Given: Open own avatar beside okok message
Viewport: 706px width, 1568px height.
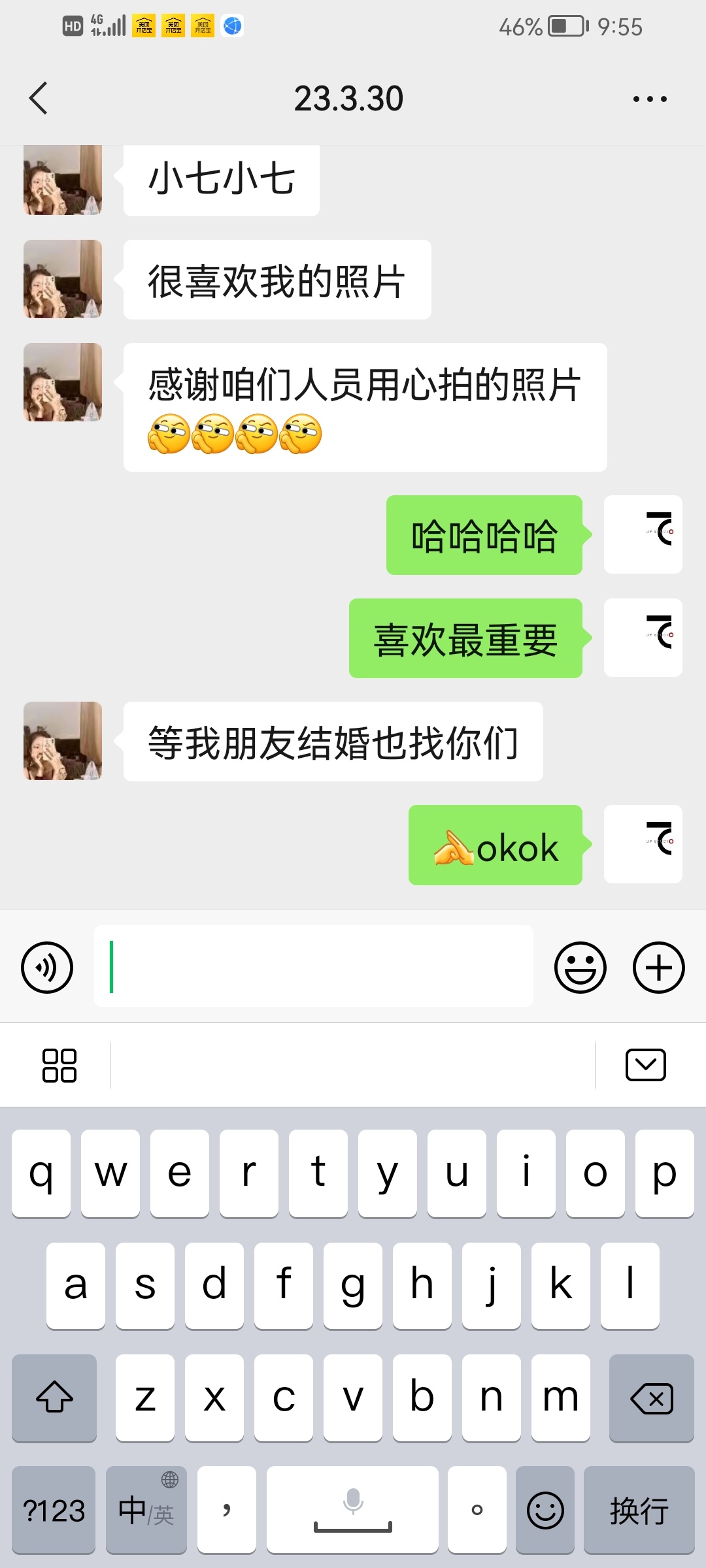Looking at the screenshot, I should 643,845.
